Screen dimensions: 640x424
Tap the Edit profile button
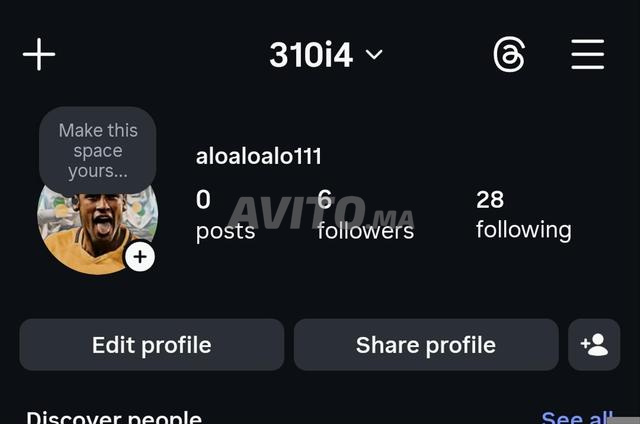[152, 345]
